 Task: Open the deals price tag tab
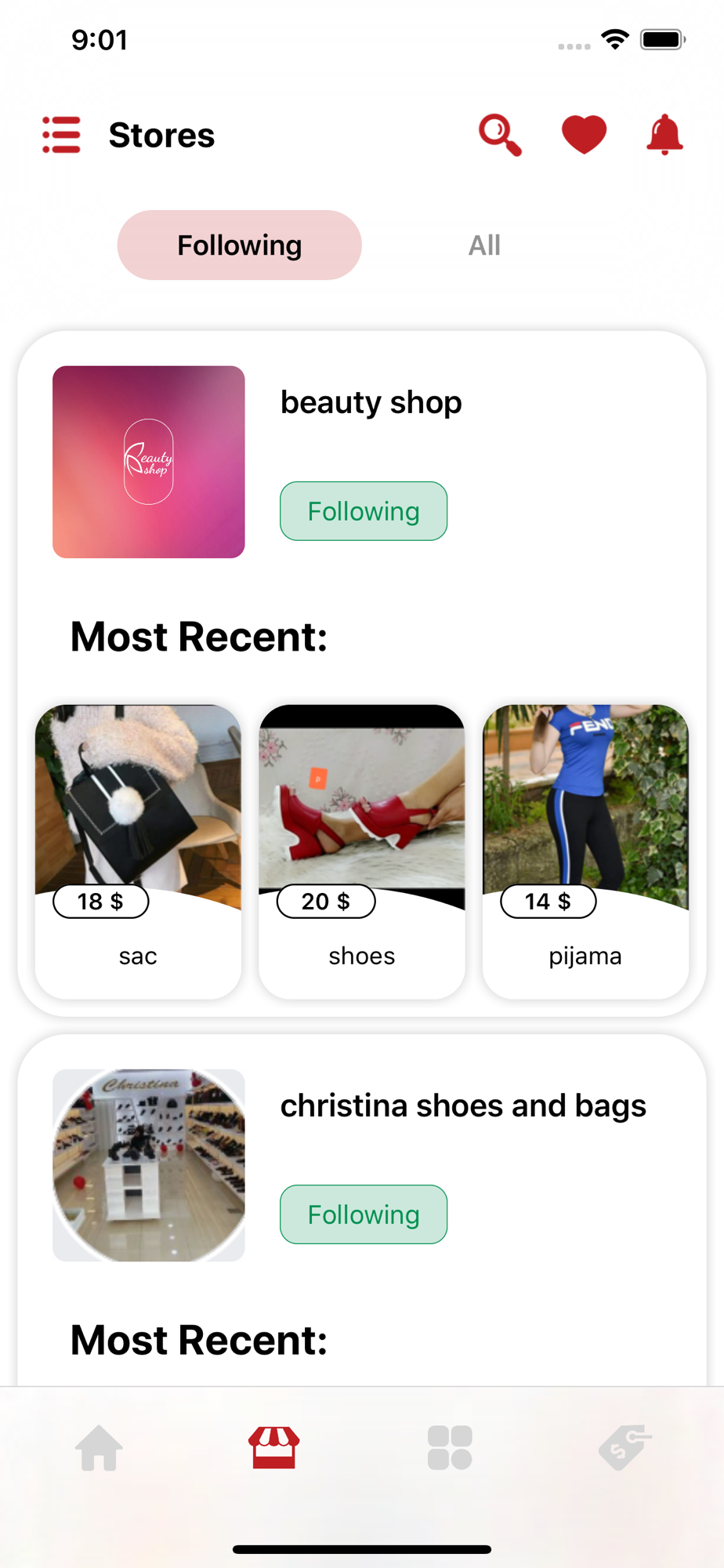(x=624, y=1447)
